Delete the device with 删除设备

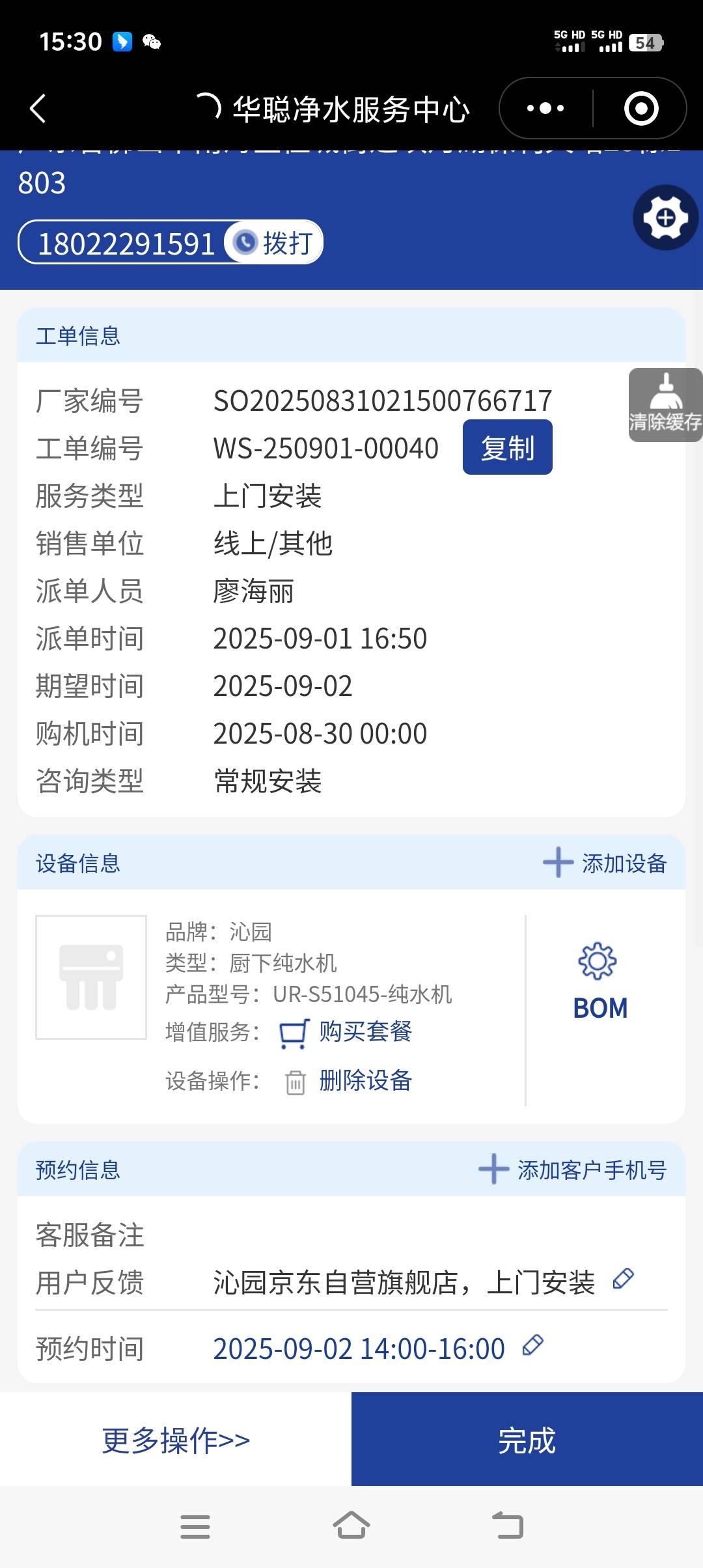(365, 1081)
